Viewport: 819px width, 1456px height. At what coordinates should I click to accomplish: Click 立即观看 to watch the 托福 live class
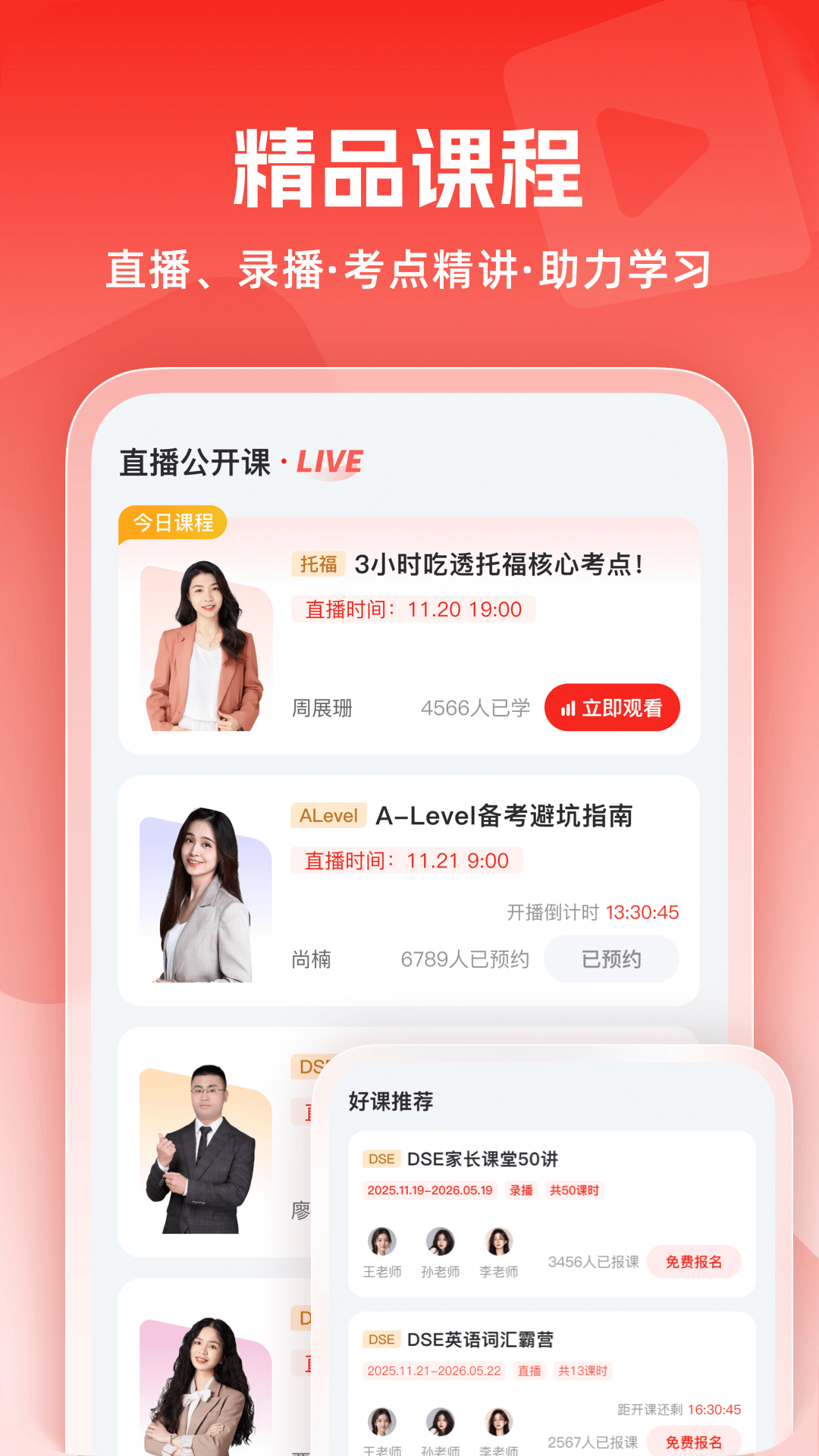611,707
